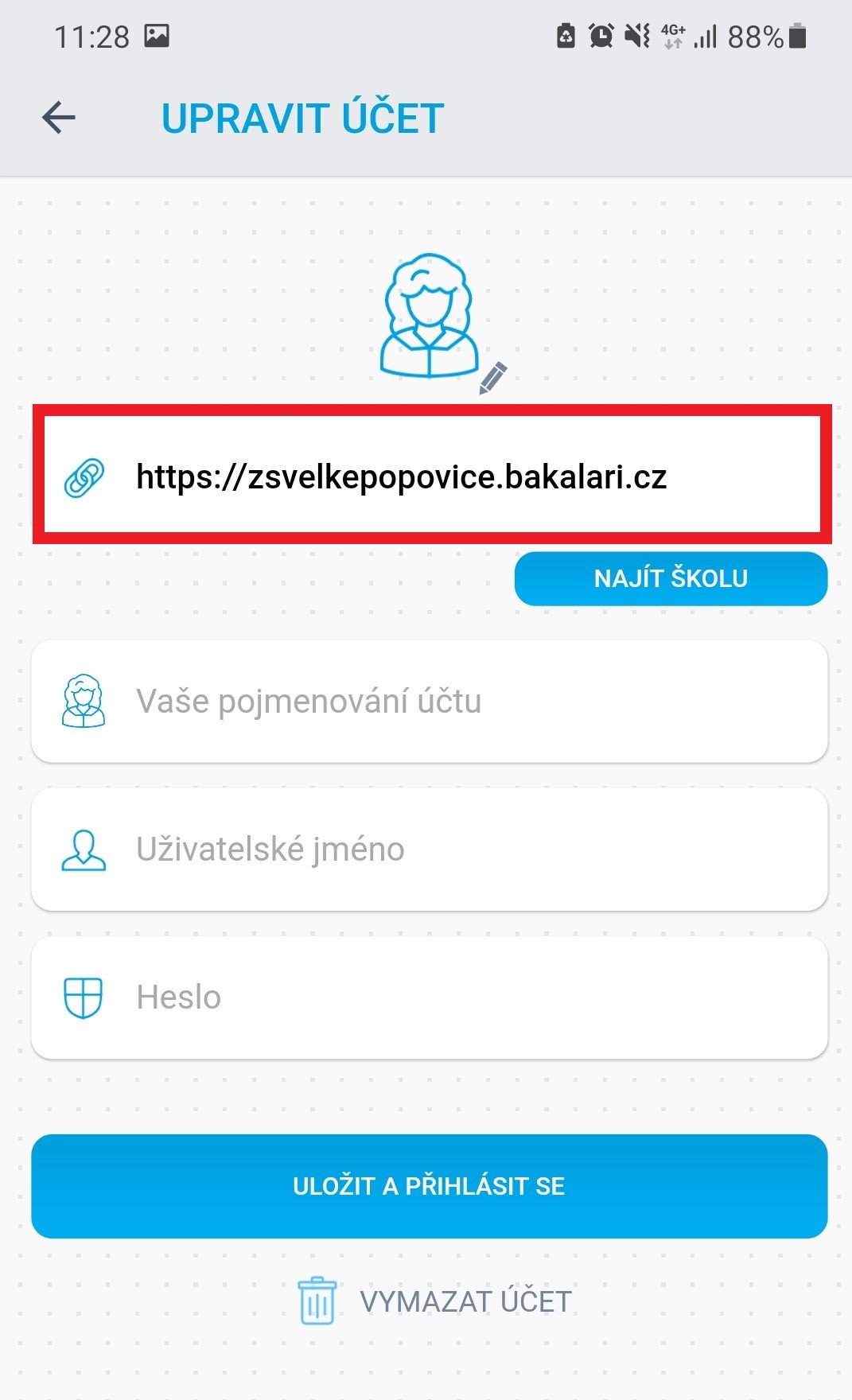Viewport: 852px width, 1400px height.
Task: Go back using the arrow icon
Action: 58,118
